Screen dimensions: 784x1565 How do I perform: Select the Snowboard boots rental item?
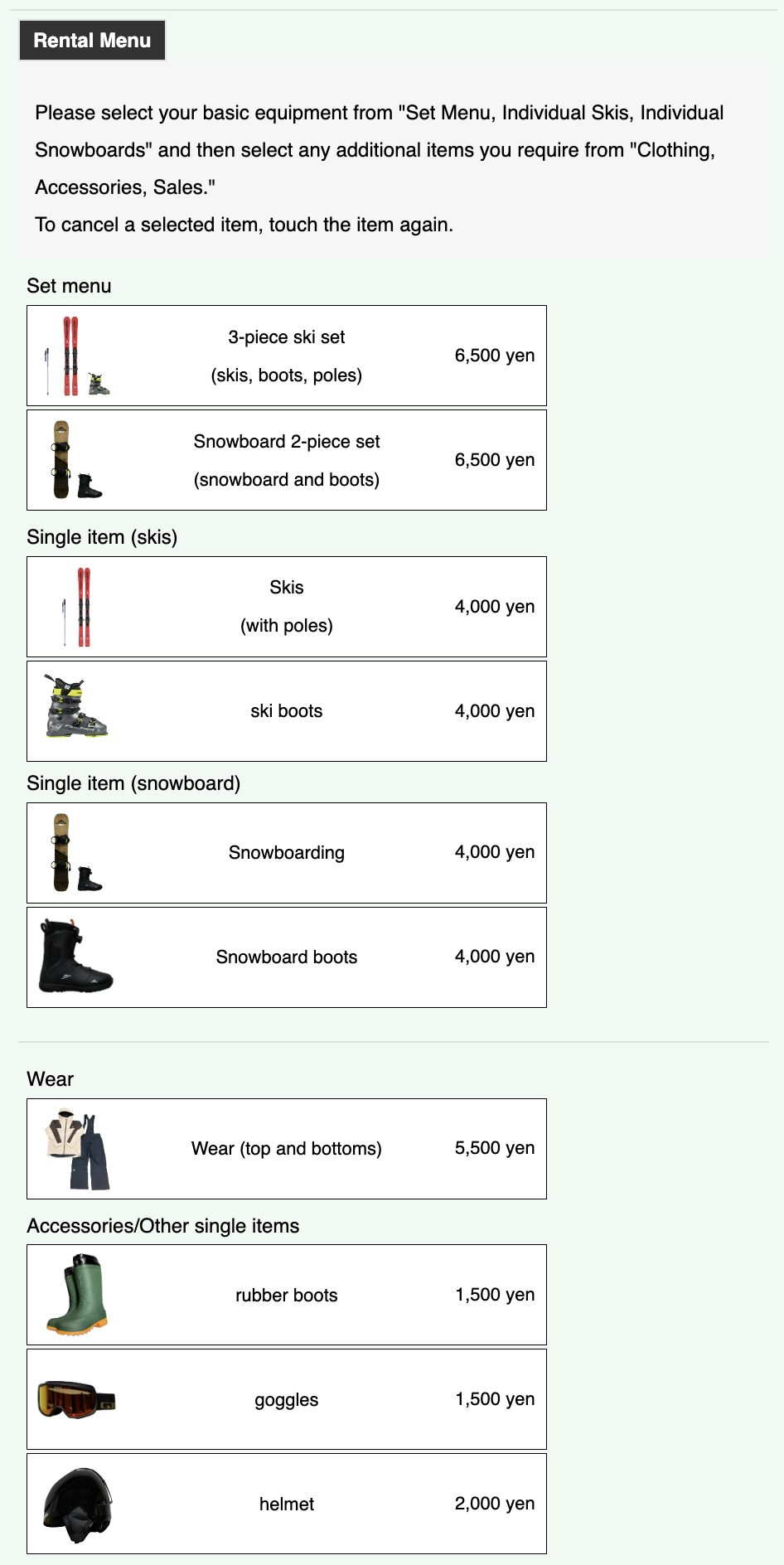click(287, 957)
